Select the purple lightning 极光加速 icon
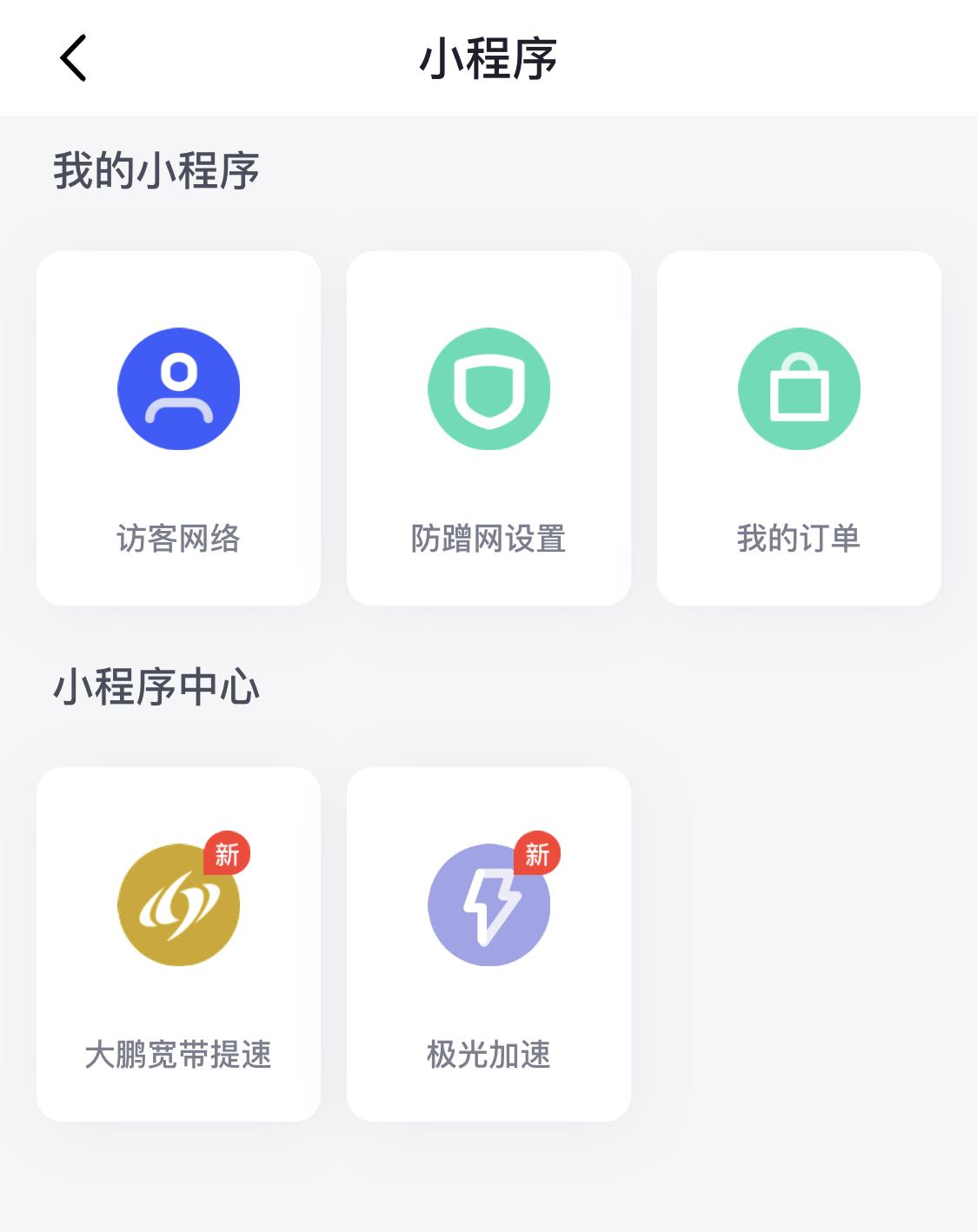The image size is (977, 1232). pyautogui.click(x=488, y=904)
